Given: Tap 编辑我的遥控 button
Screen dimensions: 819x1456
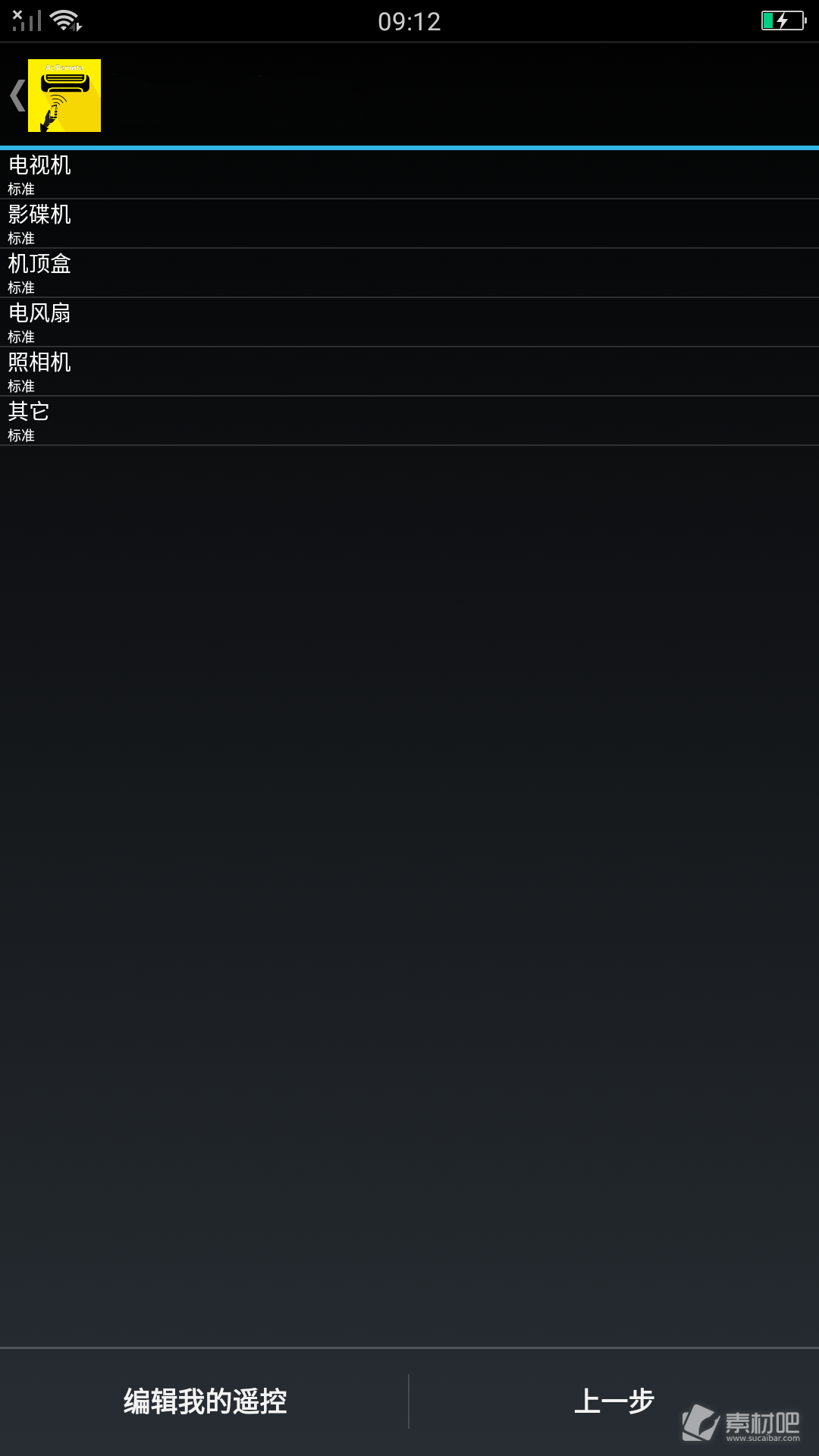Looking at the screenshot, I should (x=205, y=1401).
